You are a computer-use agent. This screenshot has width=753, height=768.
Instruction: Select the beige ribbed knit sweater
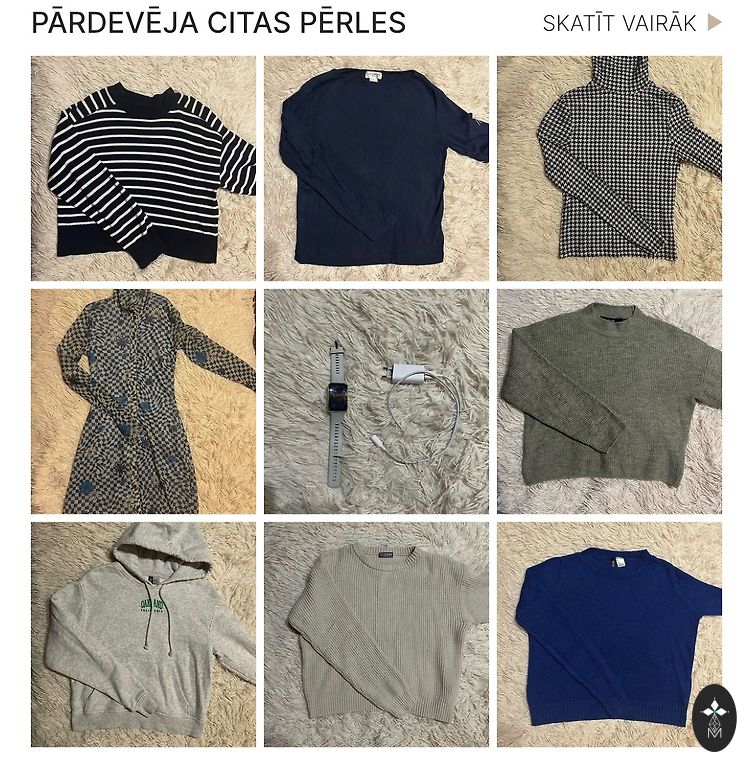click(x=376, y=634)
